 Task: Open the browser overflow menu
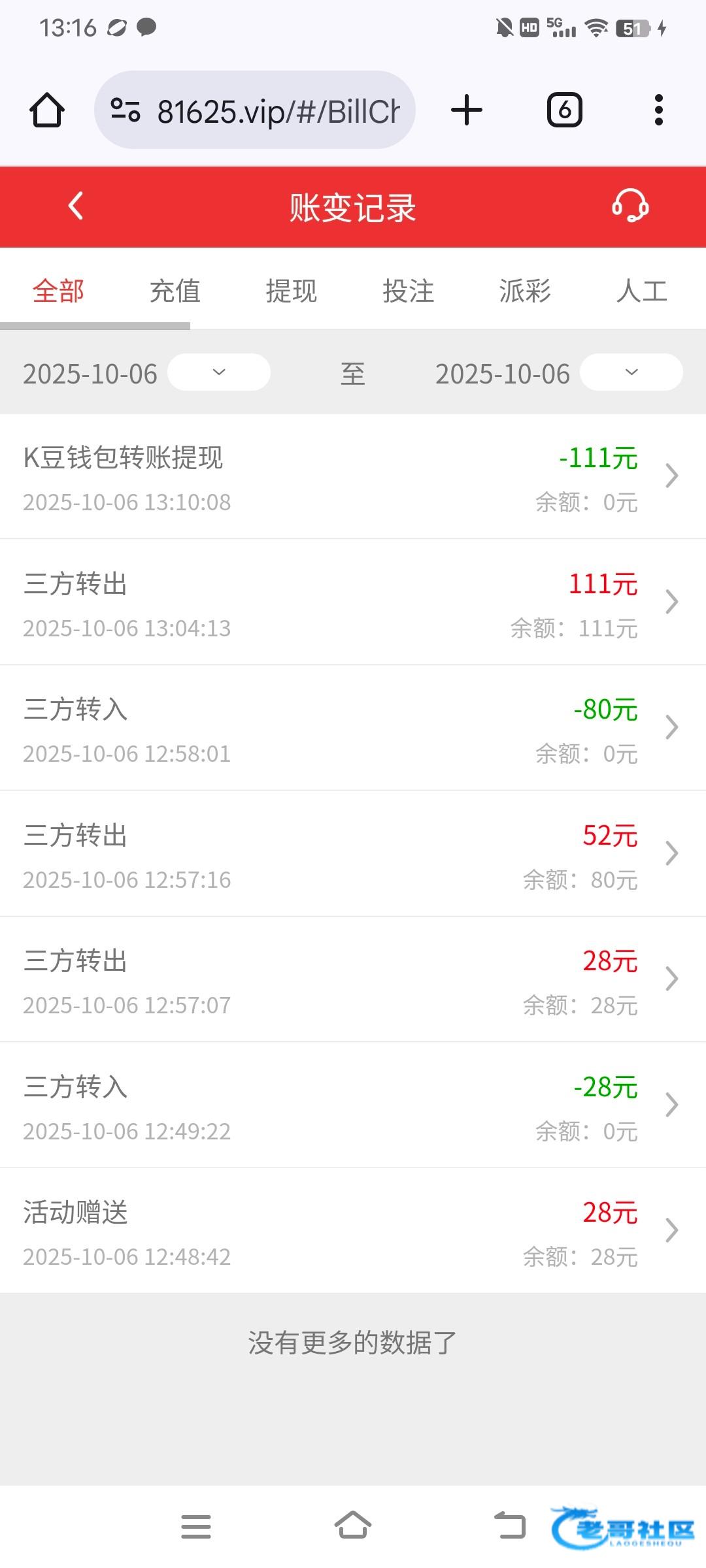(x=659, y=110)
